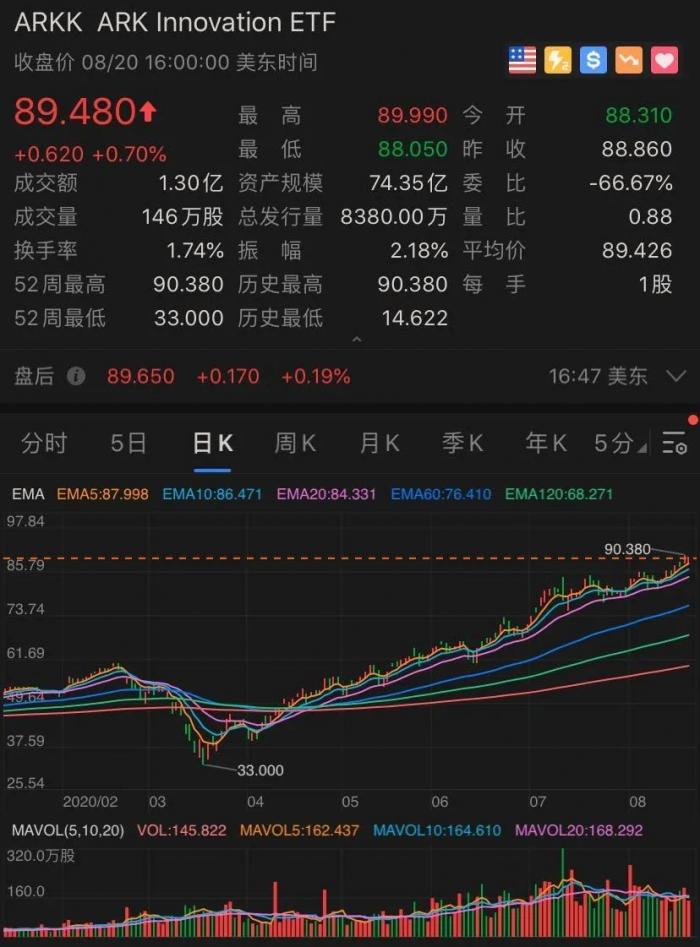Screen dimensions: 700x947
Task: View the 季K quarterly chart
Action: 462,443
